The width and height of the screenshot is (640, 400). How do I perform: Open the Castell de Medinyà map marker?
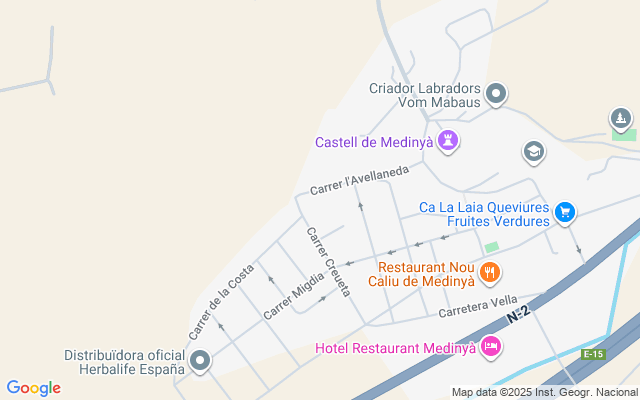tap(449, 142)
